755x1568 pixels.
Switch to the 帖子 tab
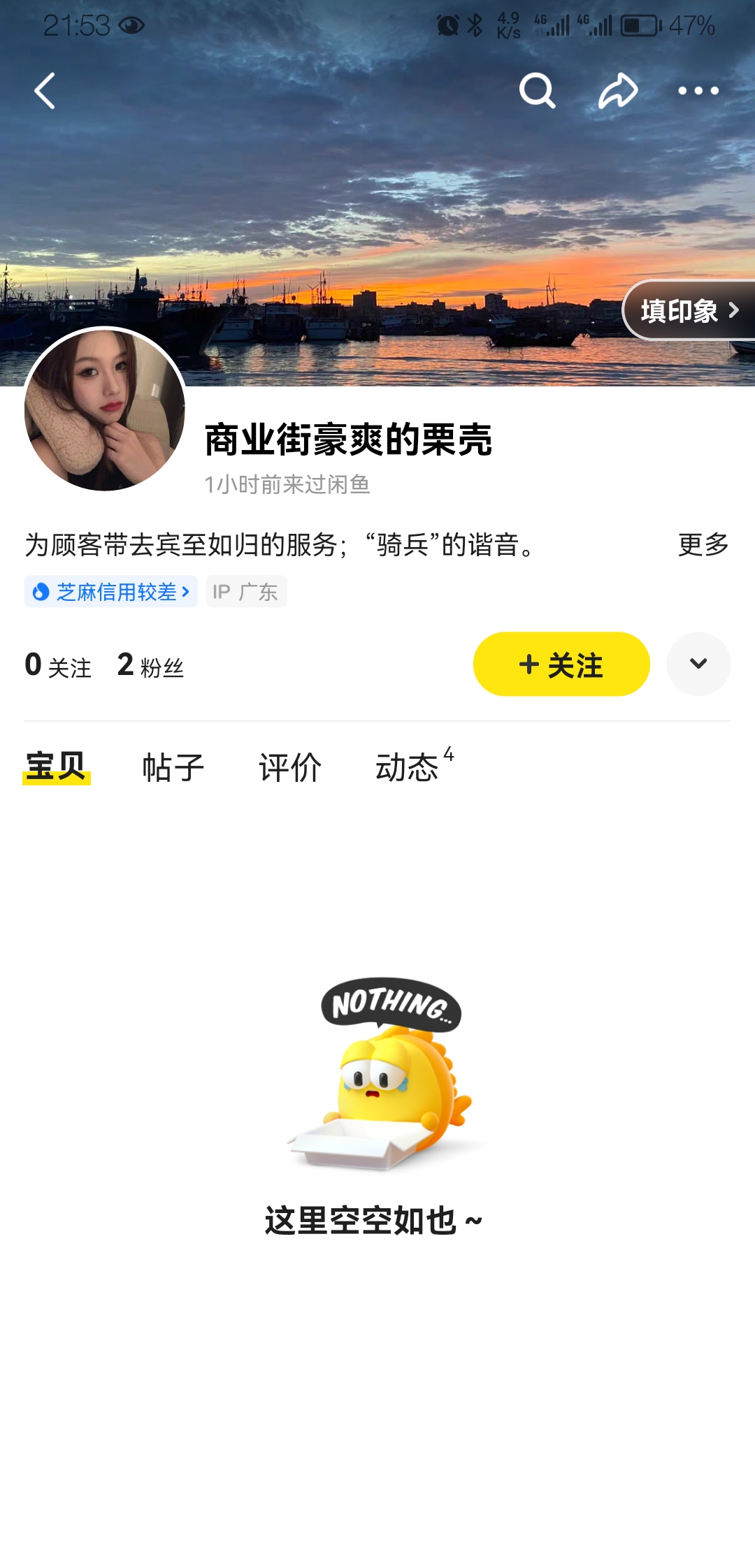tap(172, 767)
